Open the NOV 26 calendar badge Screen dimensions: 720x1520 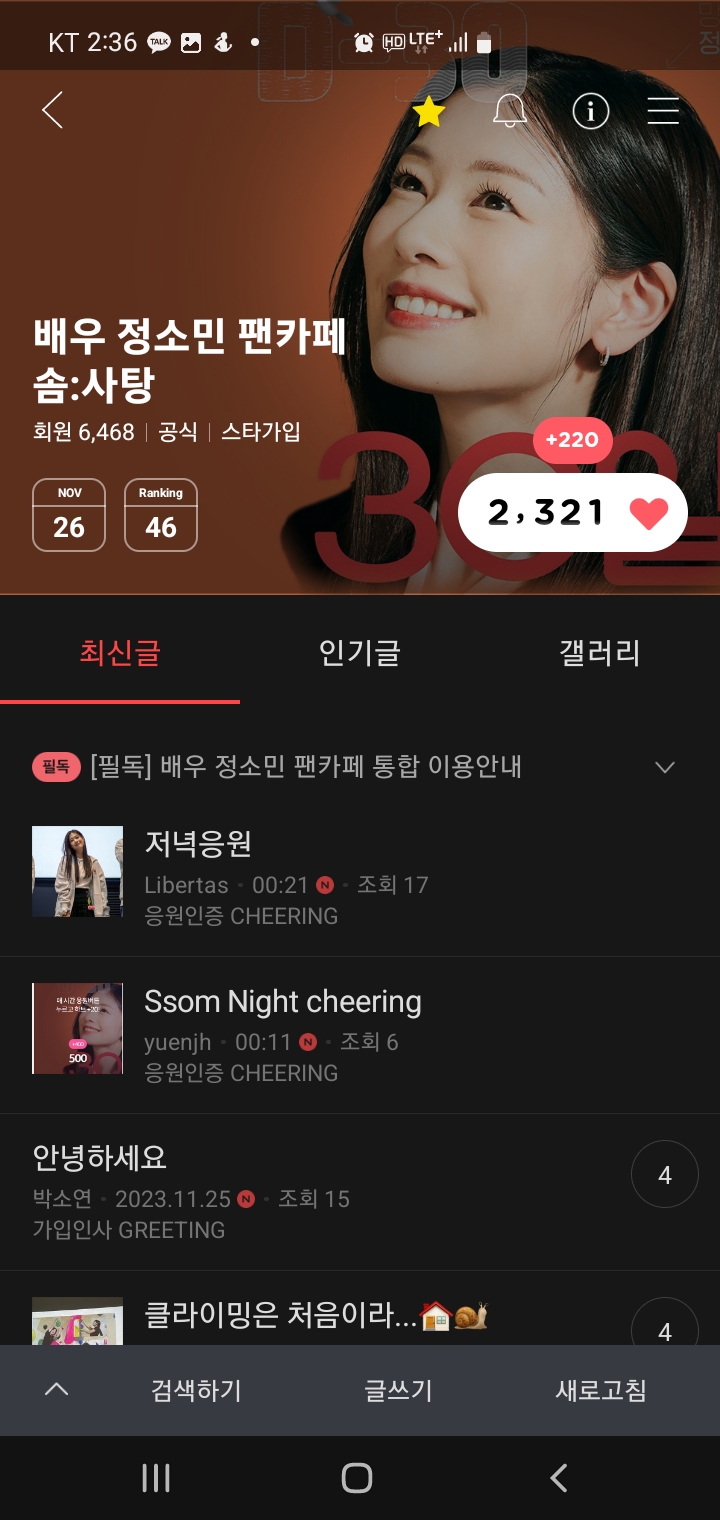[69, 515]
